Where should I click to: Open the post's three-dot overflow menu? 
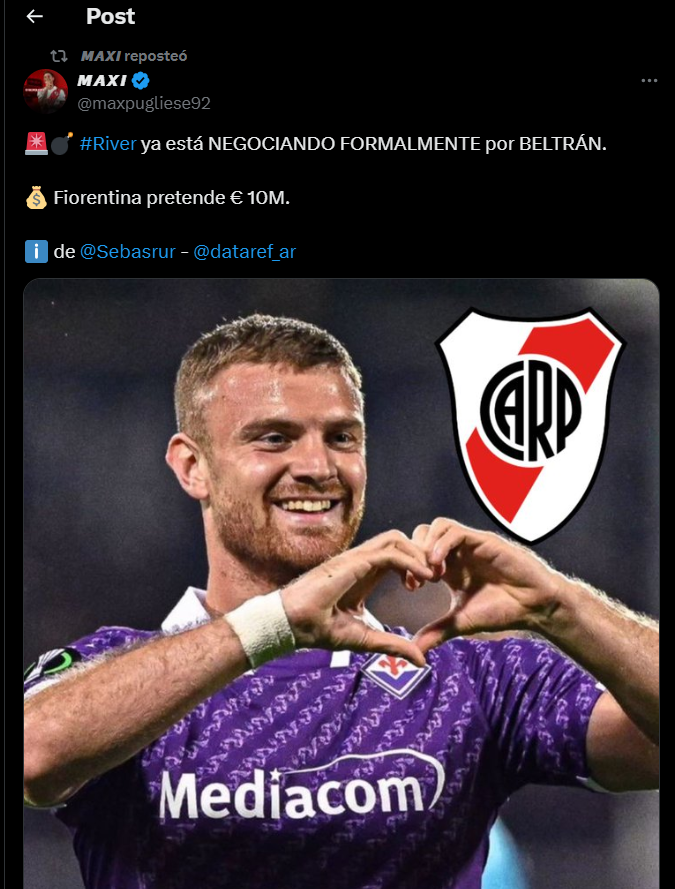click(649, 81)
